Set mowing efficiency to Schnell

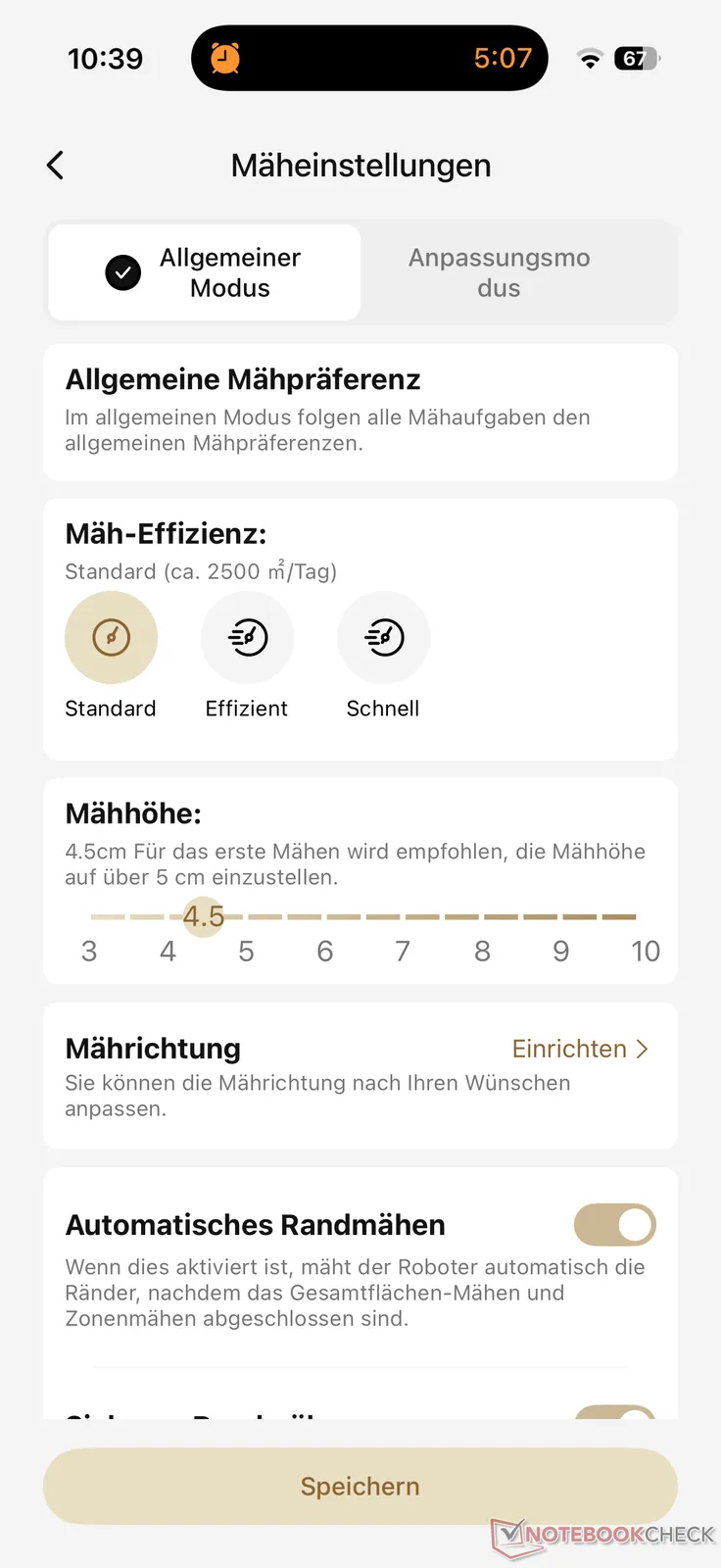(x=383, y=638)
